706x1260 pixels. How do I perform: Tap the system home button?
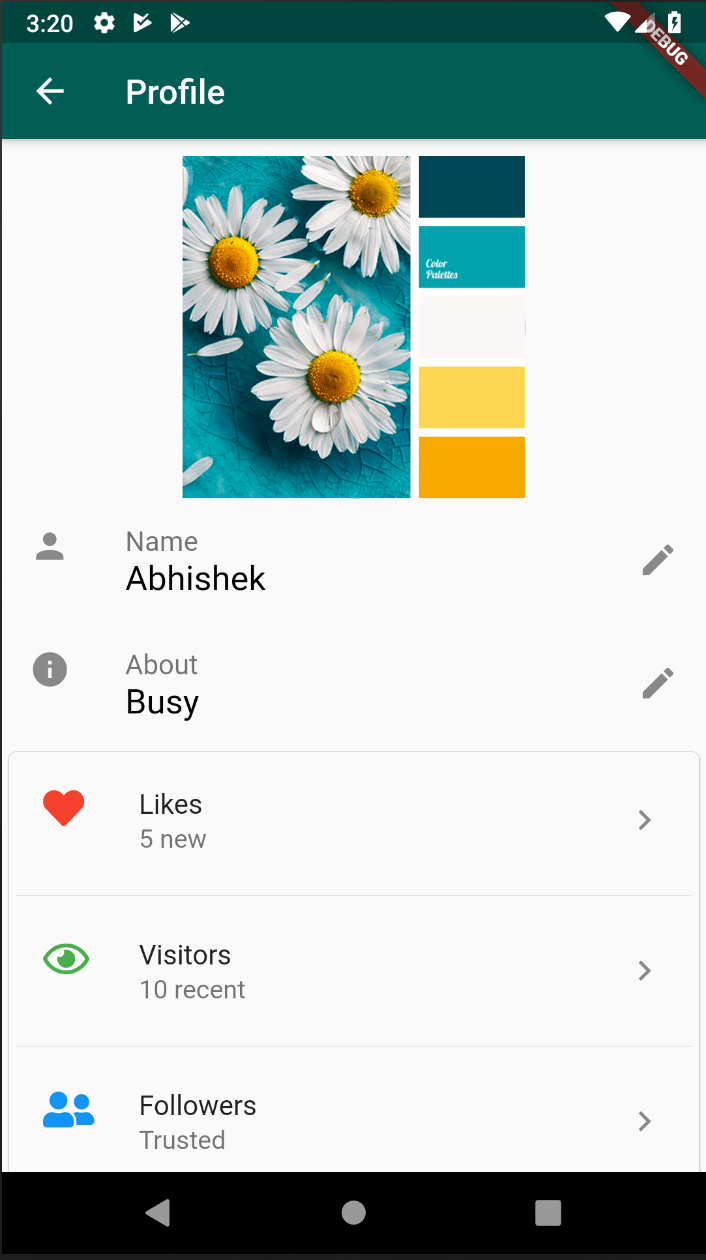point(353,1213)
